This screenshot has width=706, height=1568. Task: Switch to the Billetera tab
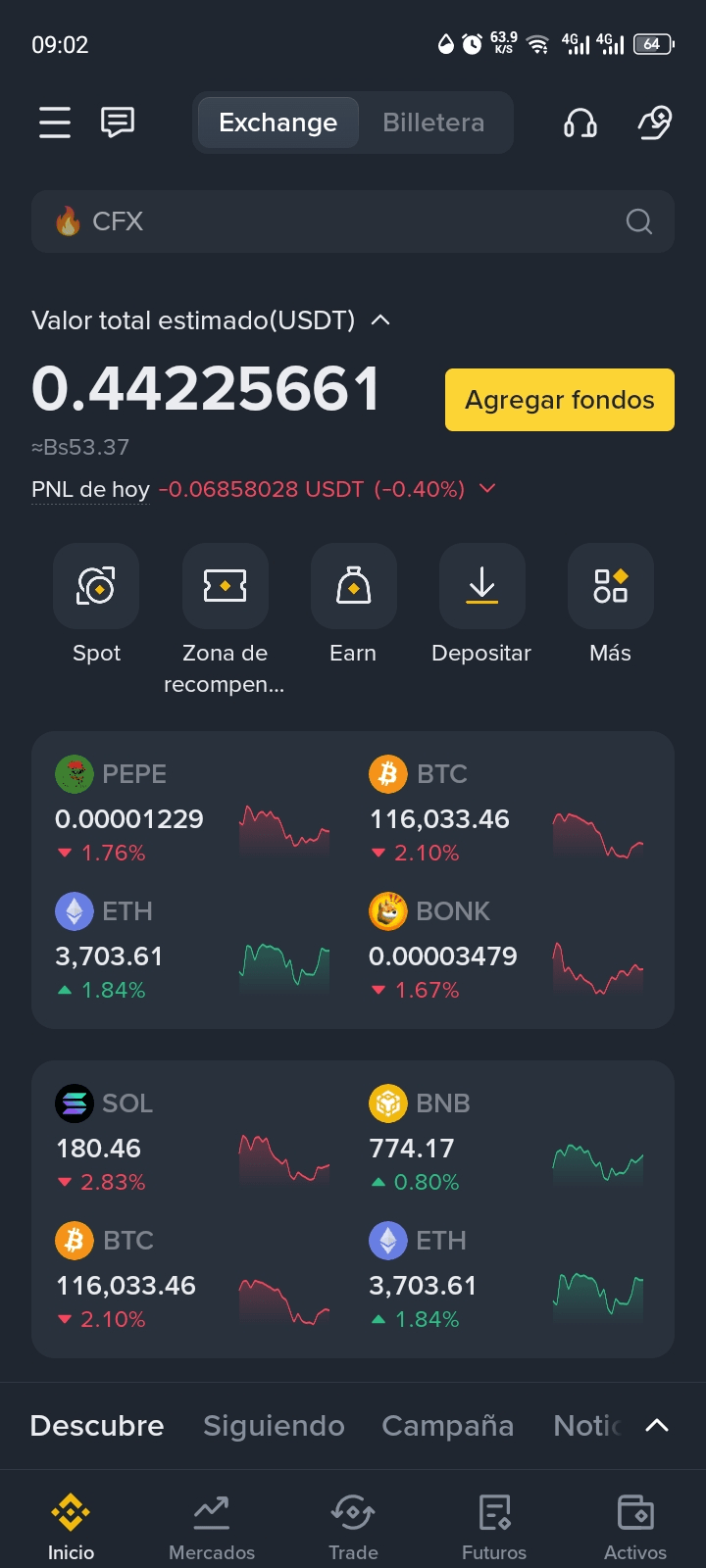point(433,122)
